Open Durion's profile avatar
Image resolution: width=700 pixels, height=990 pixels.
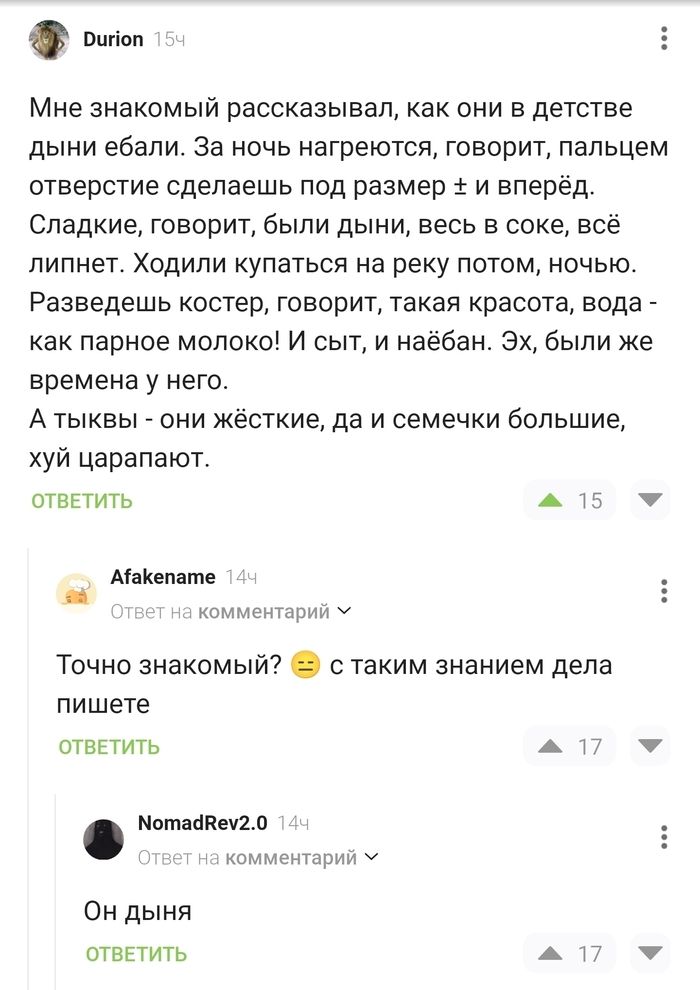click(49, 40)
